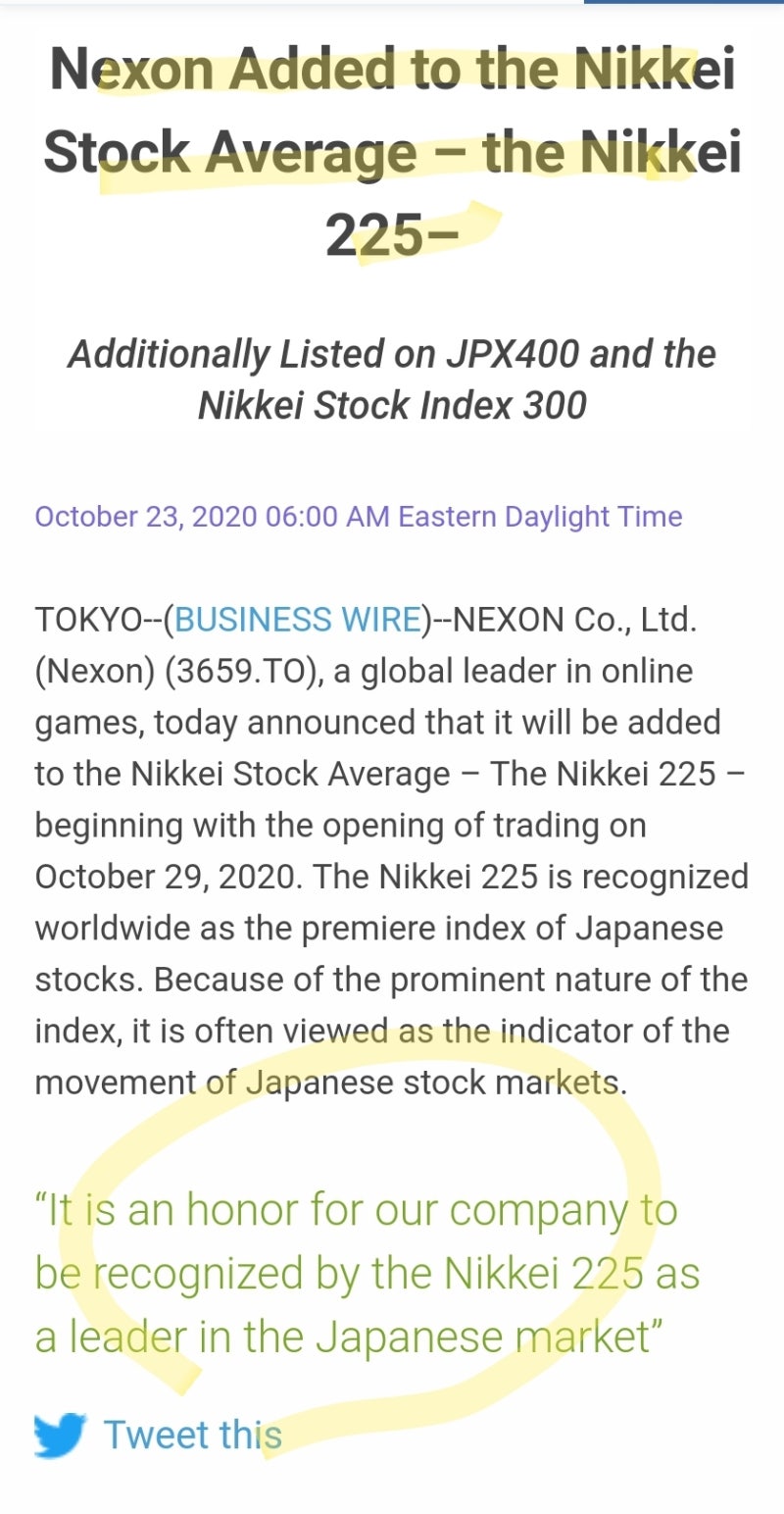Click the article headline about Nexon
Image resolution: width=784 pixels, height=1514 pixels.
click(392, 147)
